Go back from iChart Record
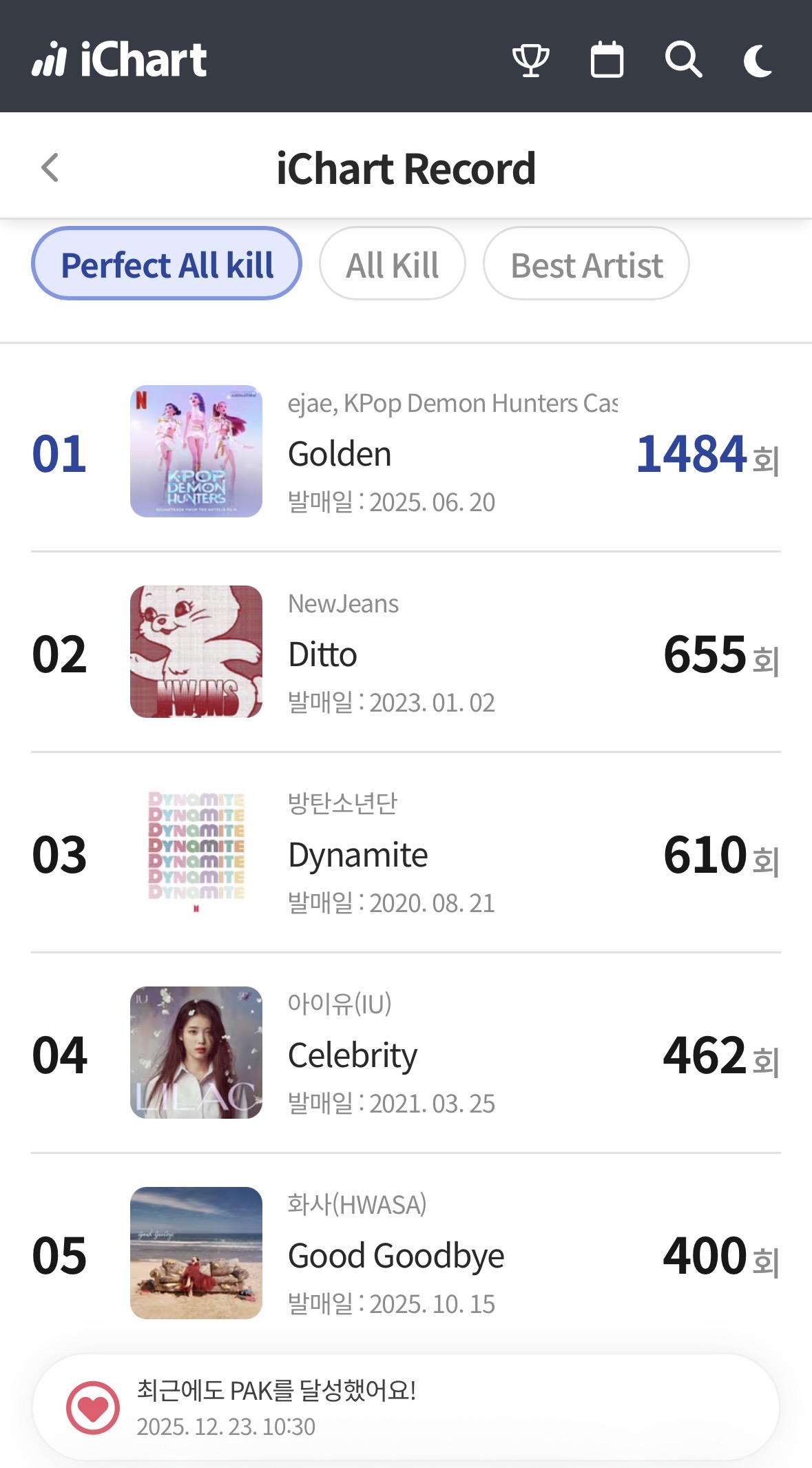Screen dimensions: 812x1468 50,167
